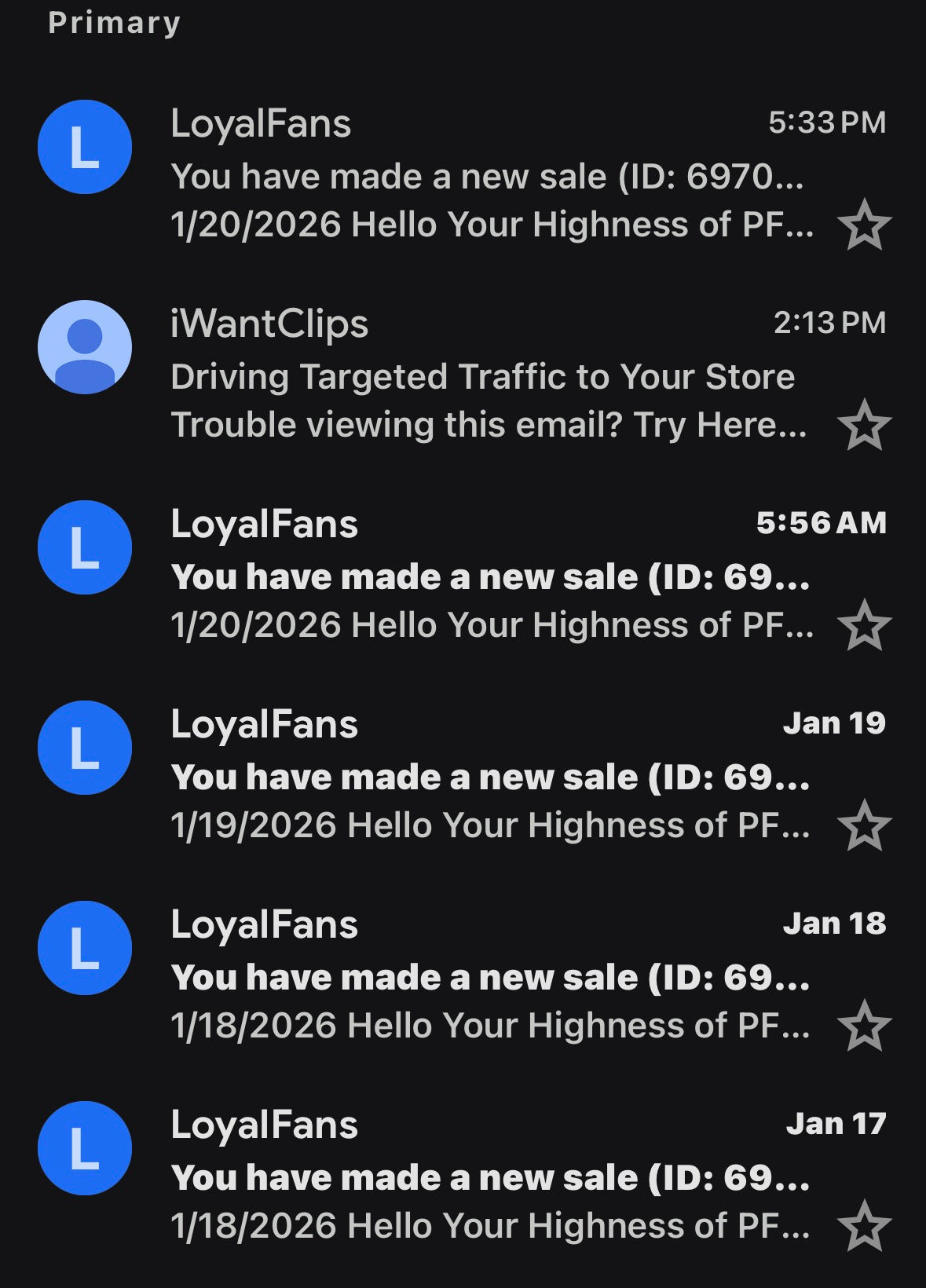Click the LoyalFans avatar on the Jan 17 email
This screenshot has height=1288, width=926.
pyautogui.click(x=84, y=1148)
